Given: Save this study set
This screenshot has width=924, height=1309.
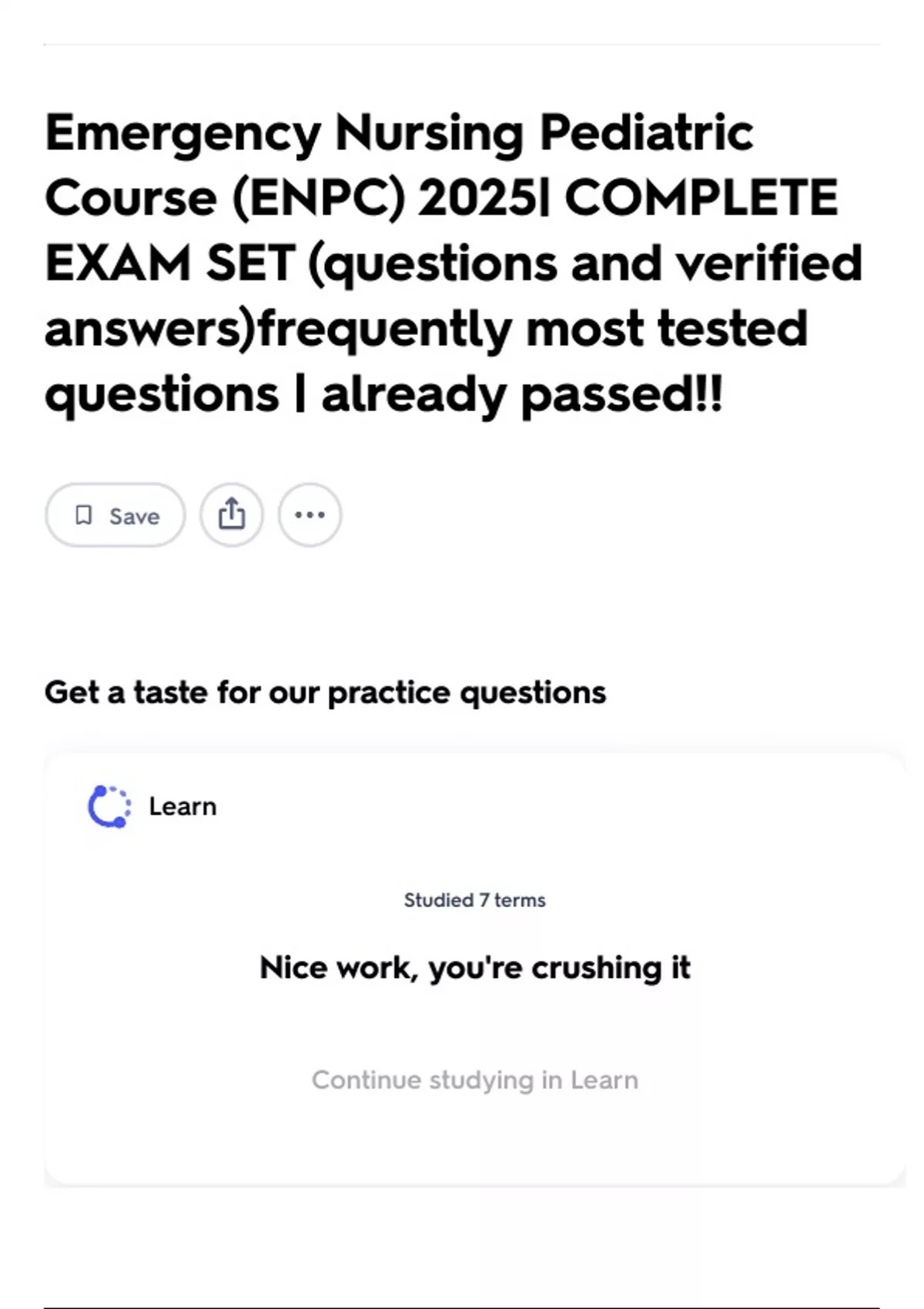Looking at the screenshot, I should click(x=115, y=515).
